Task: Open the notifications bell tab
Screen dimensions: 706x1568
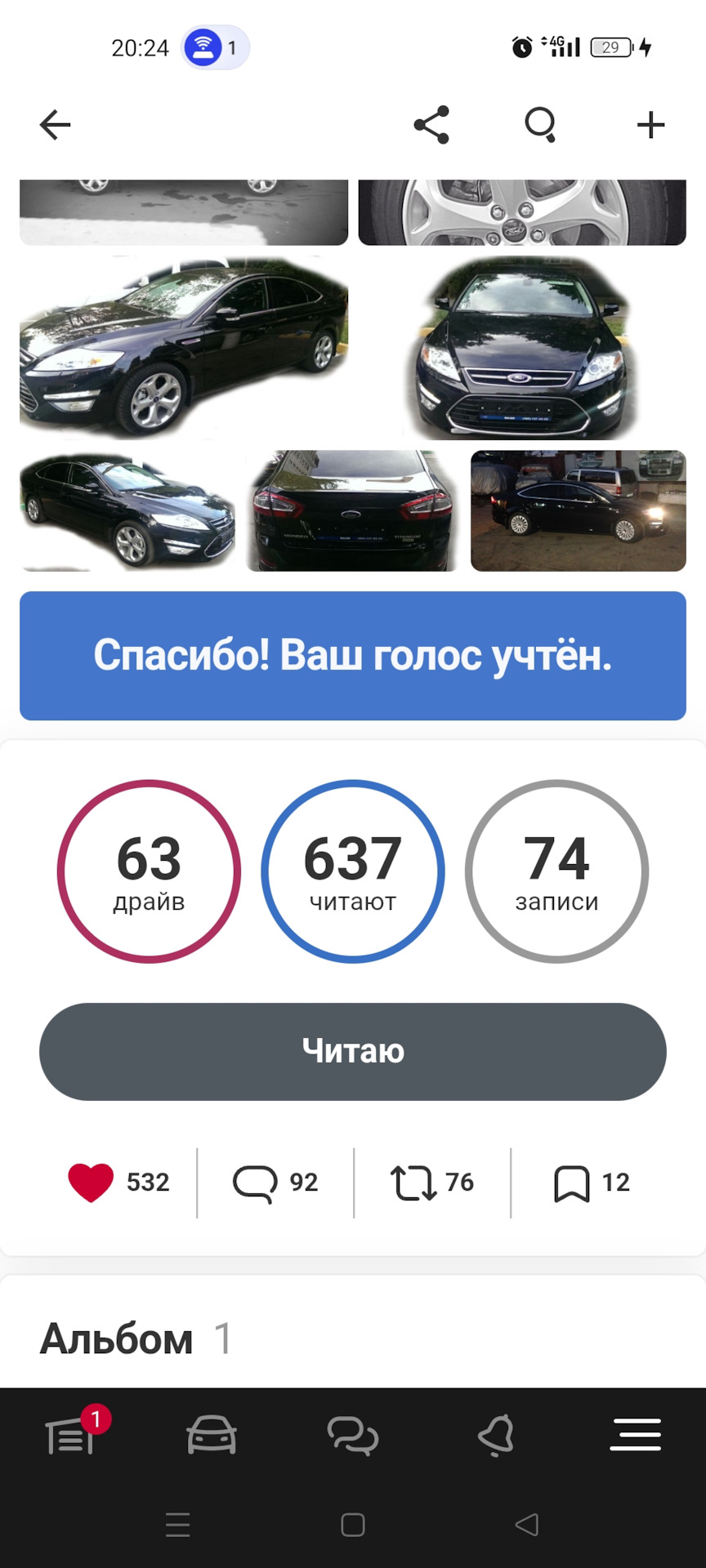Action: (495, 1436)
